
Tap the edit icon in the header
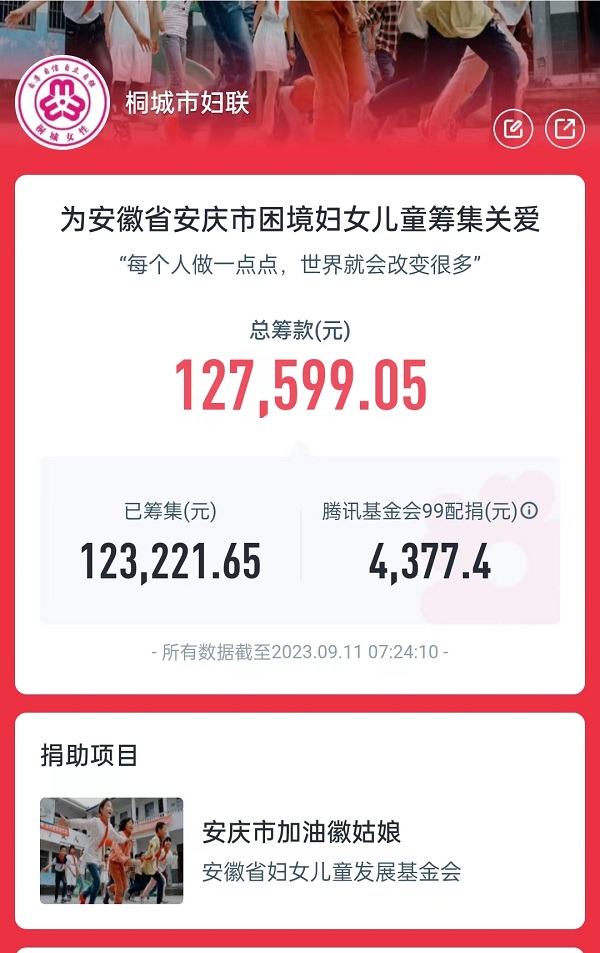point(513,129)
